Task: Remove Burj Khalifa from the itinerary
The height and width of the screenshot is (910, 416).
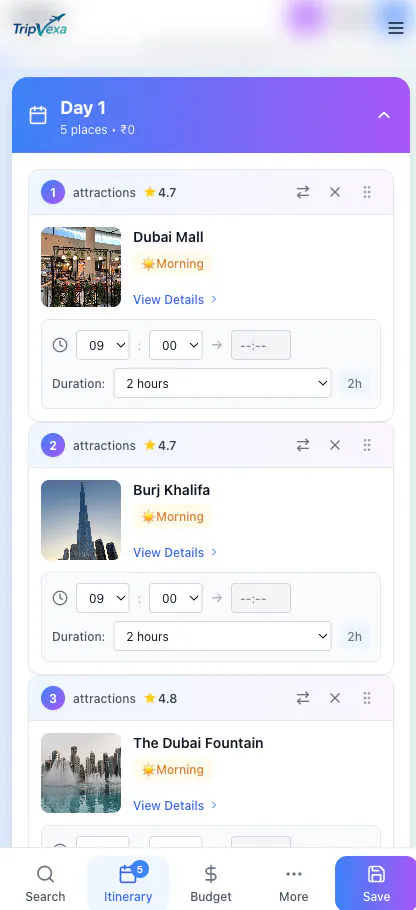Action: [335, 445]
